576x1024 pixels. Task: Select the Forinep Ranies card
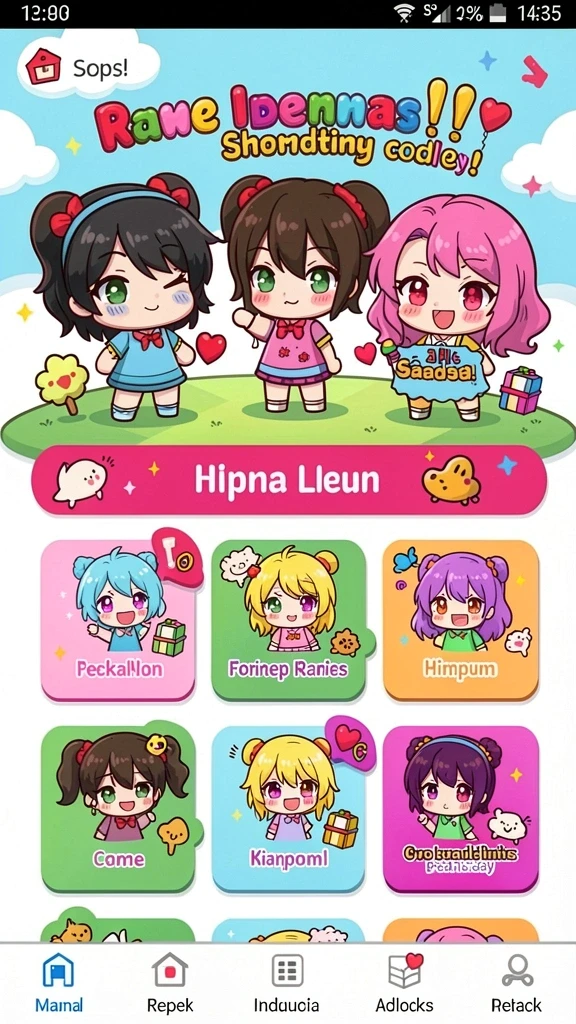289,620
